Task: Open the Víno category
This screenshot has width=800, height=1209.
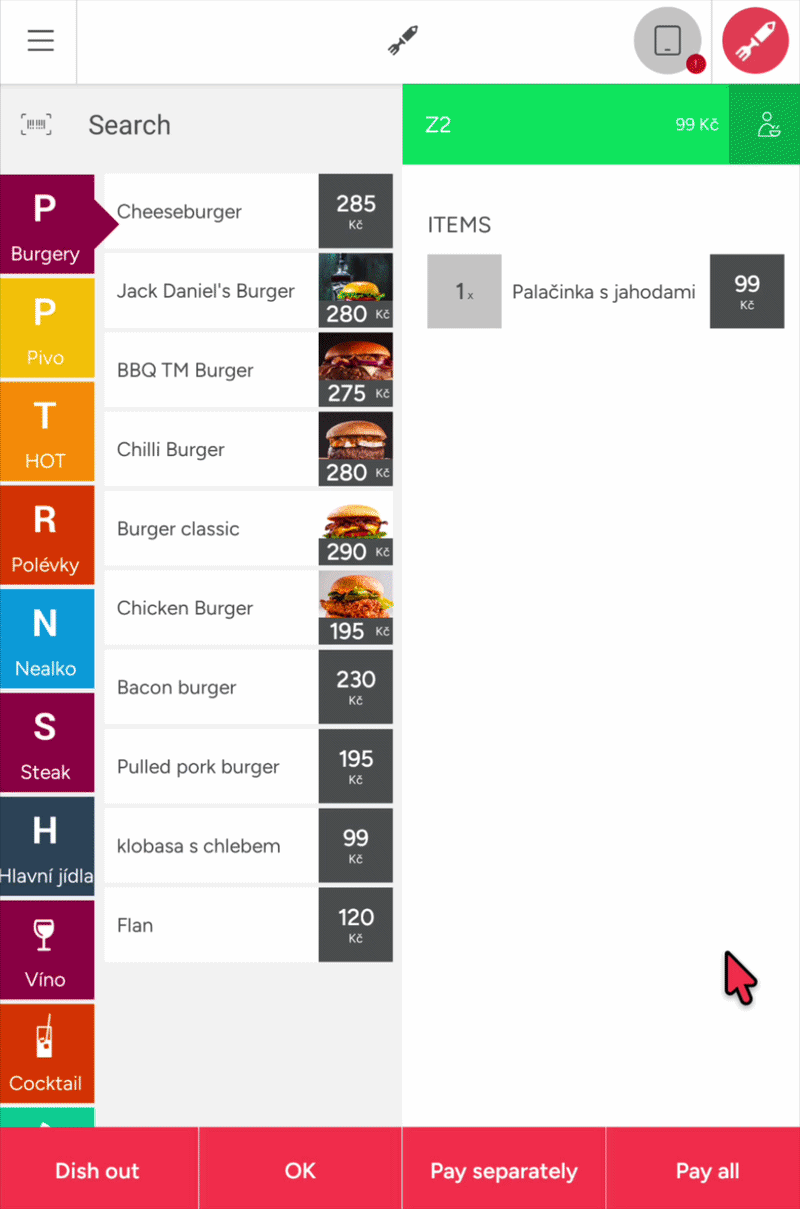Action: pyautogui.click(x=47, y=949)
